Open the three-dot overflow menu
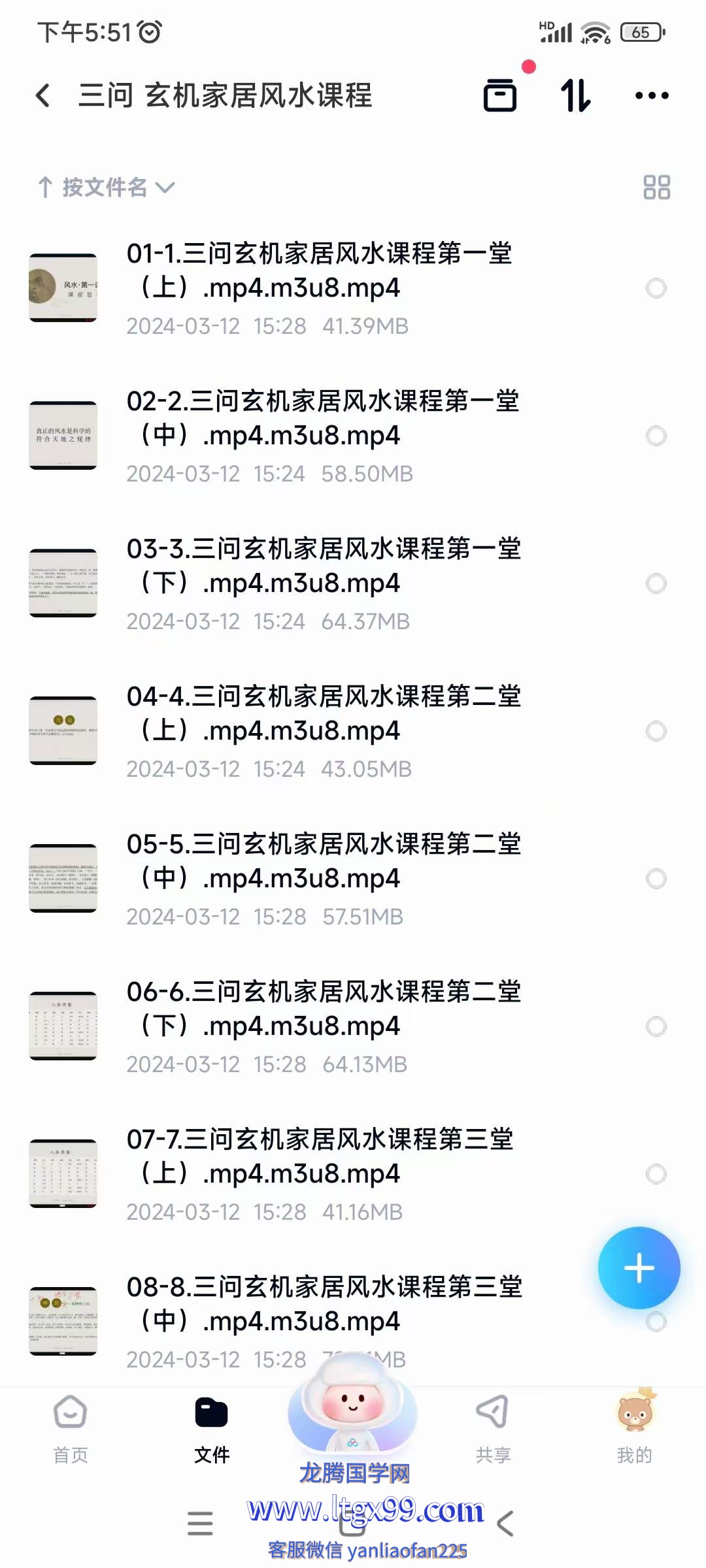706x1568 pixels. click(x=652, y=95)
